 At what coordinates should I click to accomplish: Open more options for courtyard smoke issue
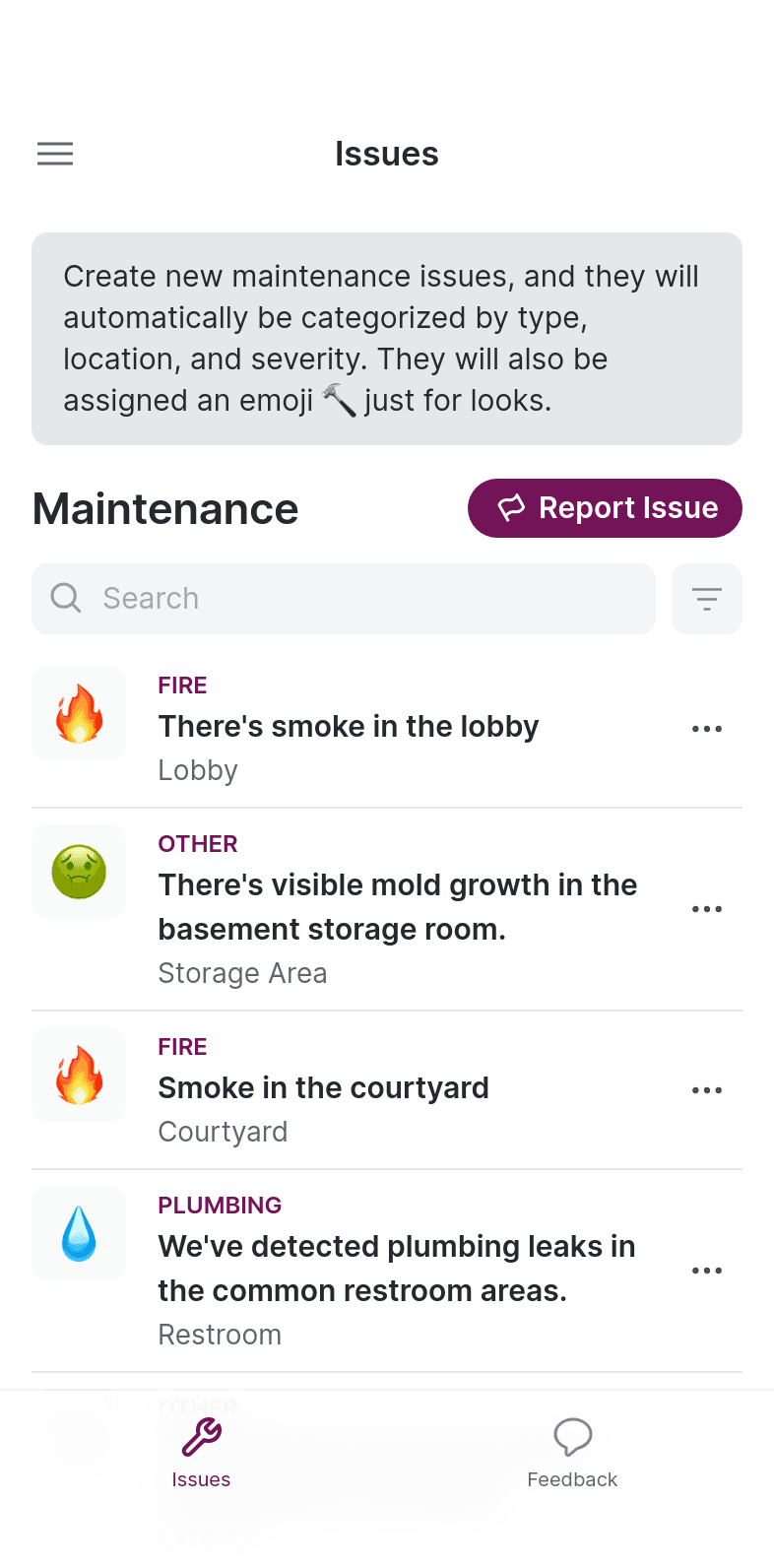707,1090
